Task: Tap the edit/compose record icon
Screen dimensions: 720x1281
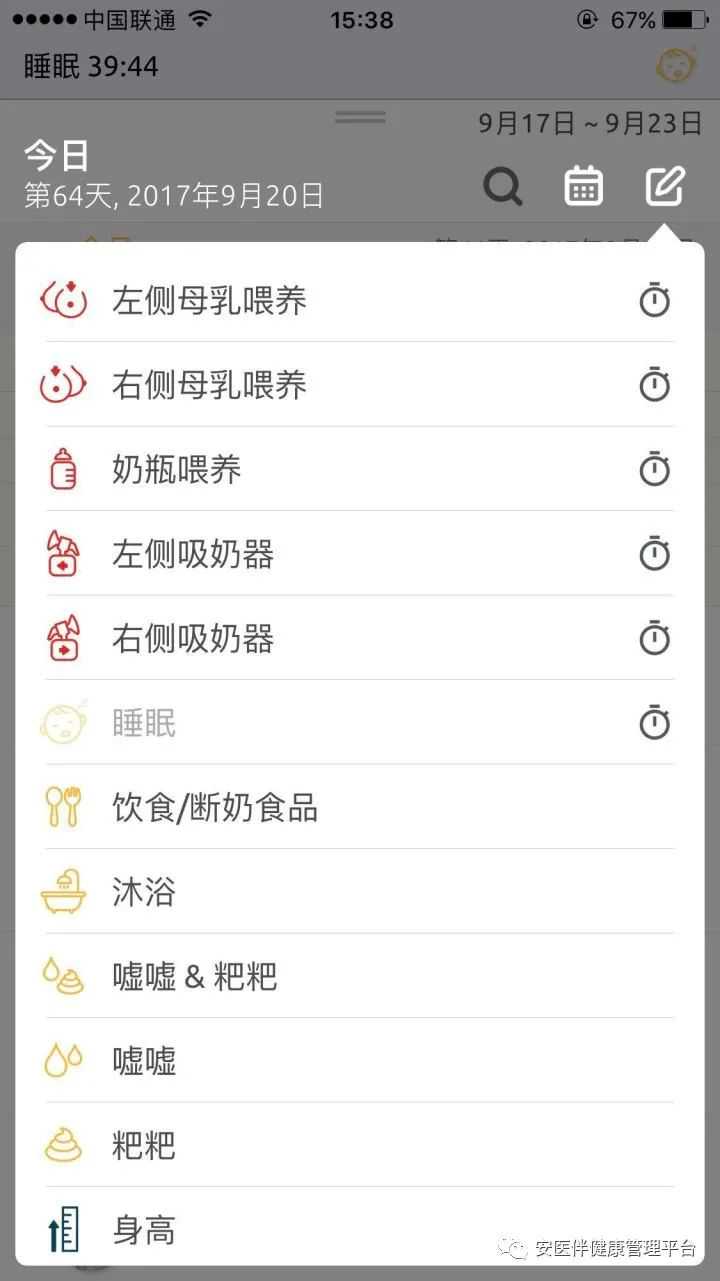Action: 665,186
